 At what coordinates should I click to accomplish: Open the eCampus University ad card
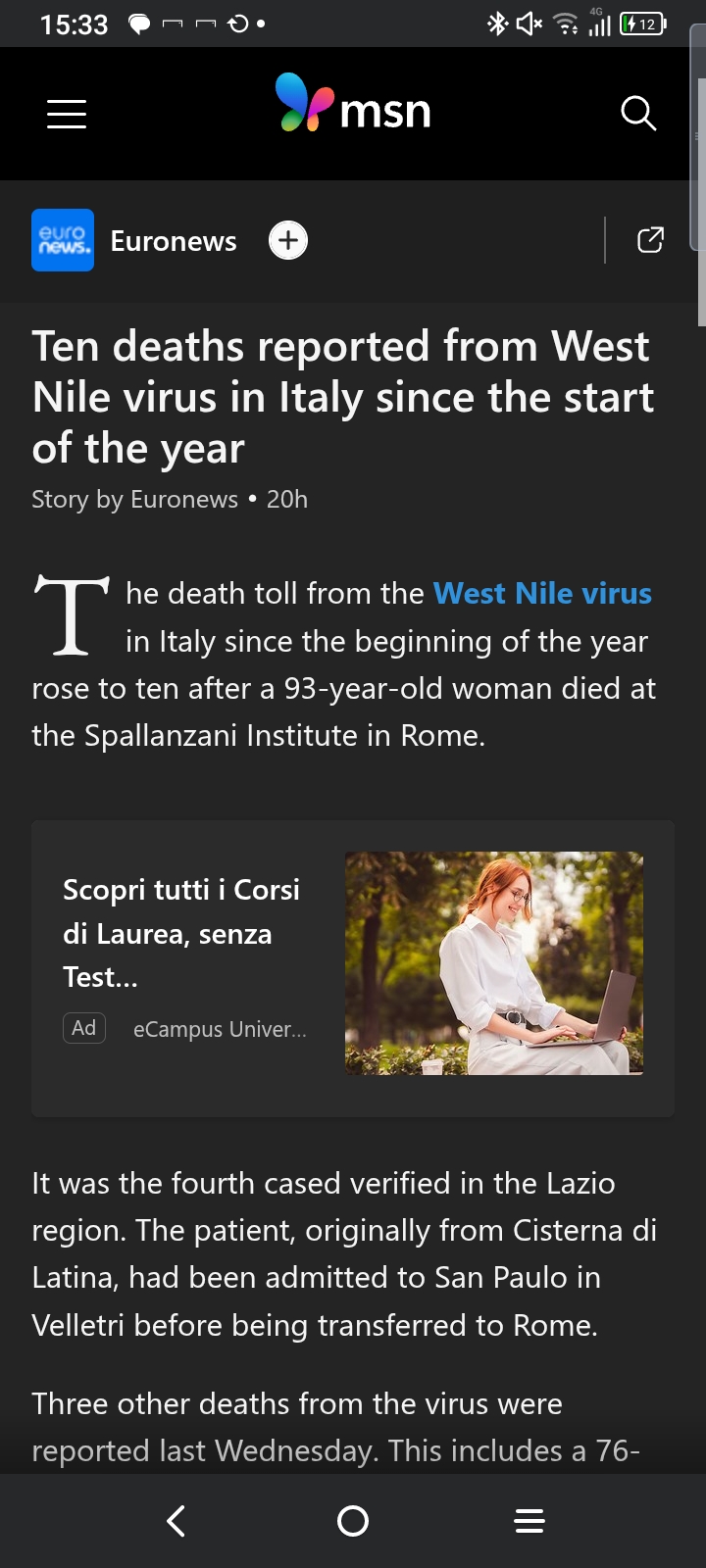click(353, 967)
